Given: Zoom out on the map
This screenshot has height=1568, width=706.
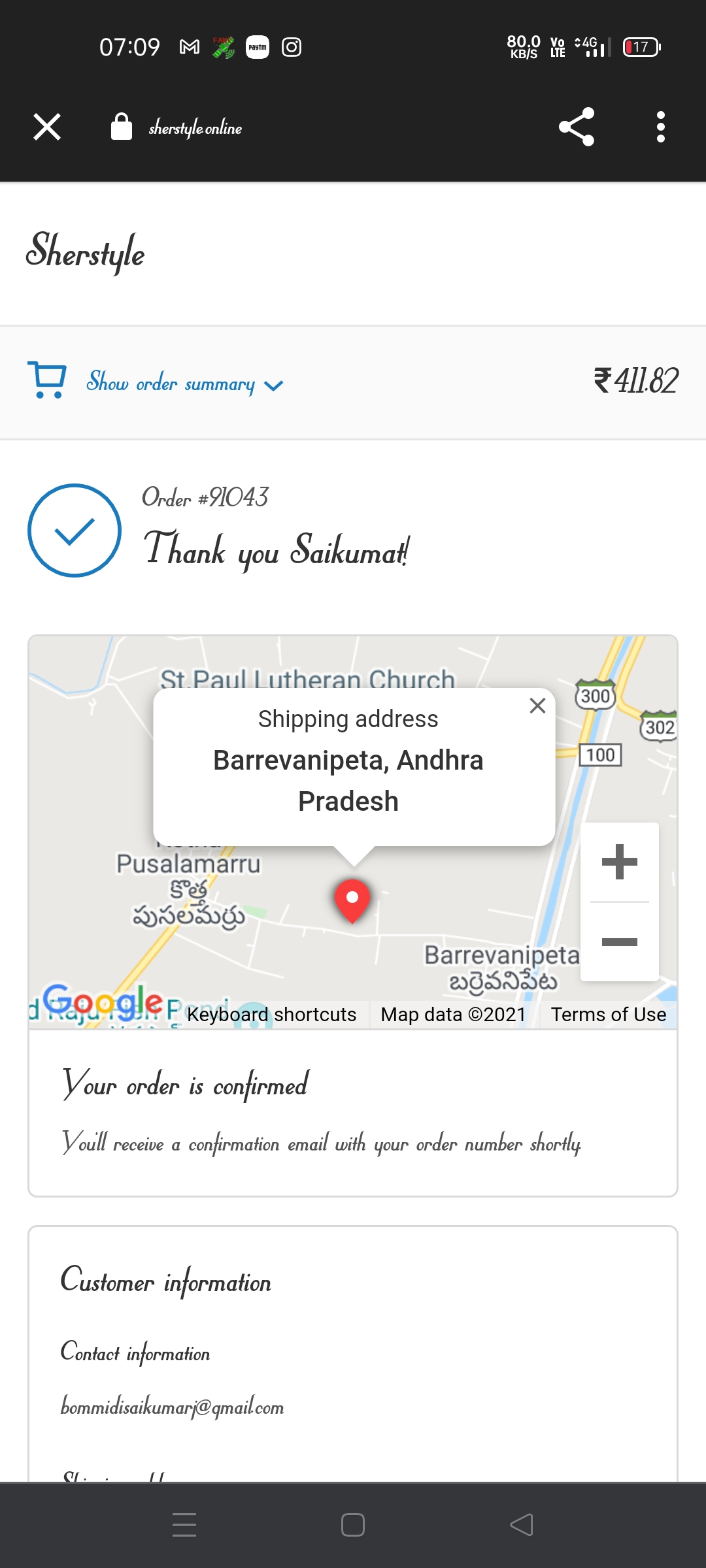Looking at the screenshot, I should click(619, 942).
